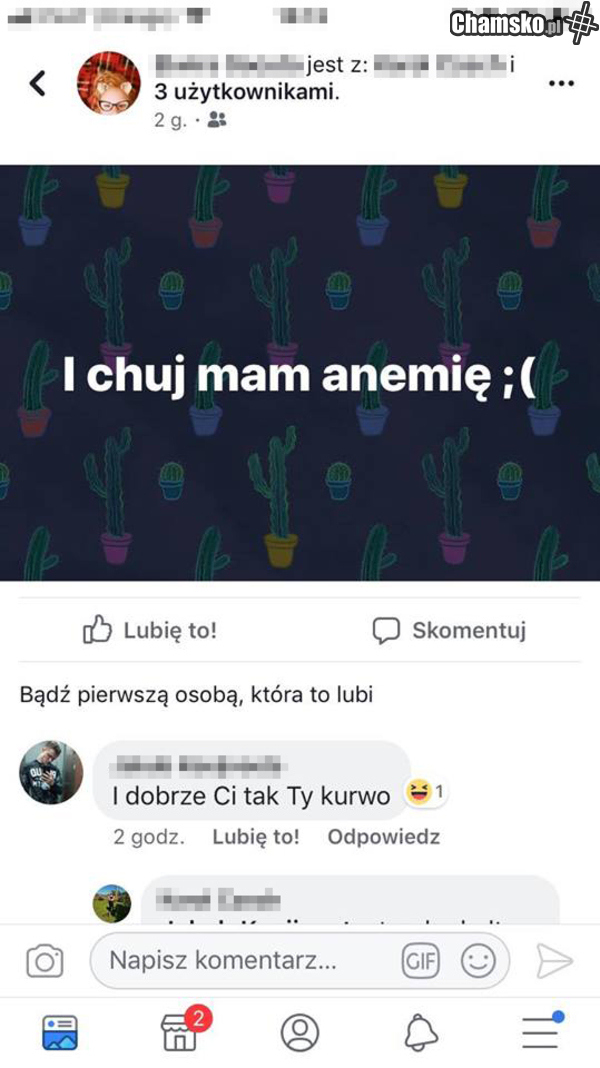
Task: Like the comment "I dobrze Ci tak"
Action: coord(255,837)
